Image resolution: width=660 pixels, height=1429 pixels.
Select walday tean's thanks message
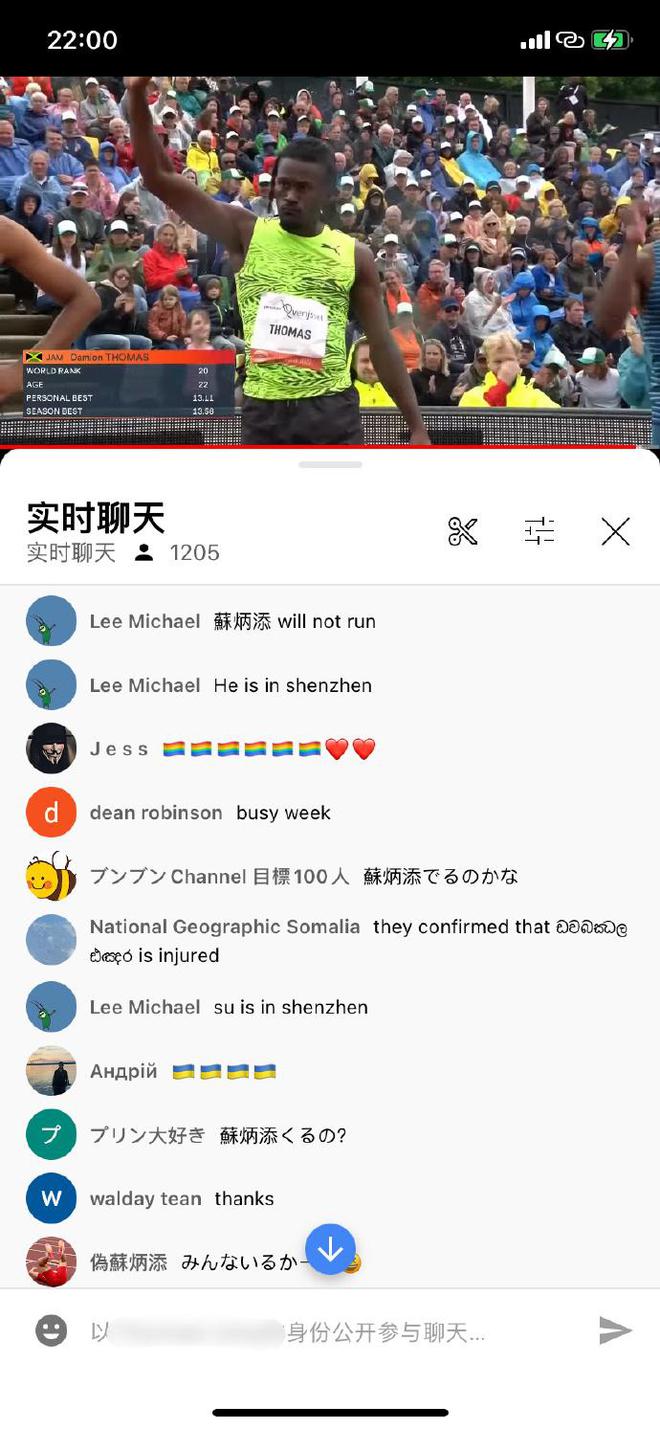243,1199
